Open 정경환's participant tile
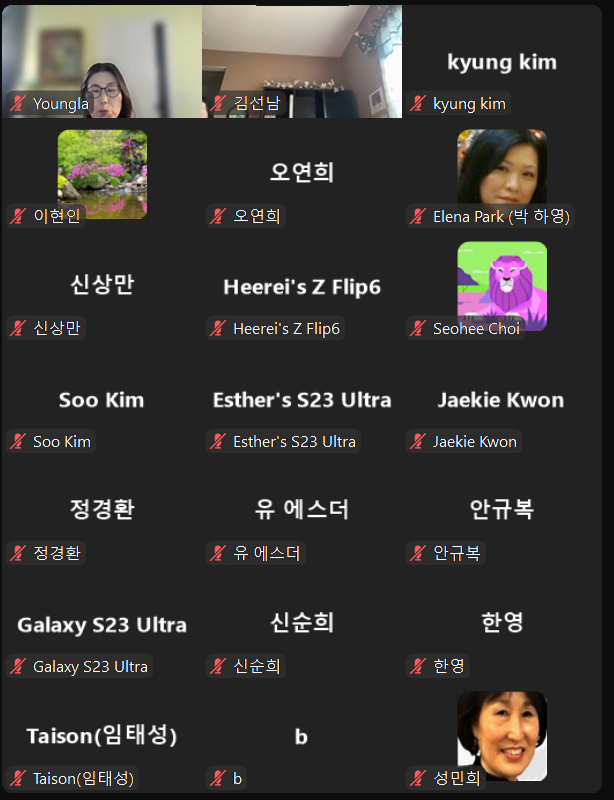Image resolution: width=614 pixels, height=800 pixels. [101, 510]
